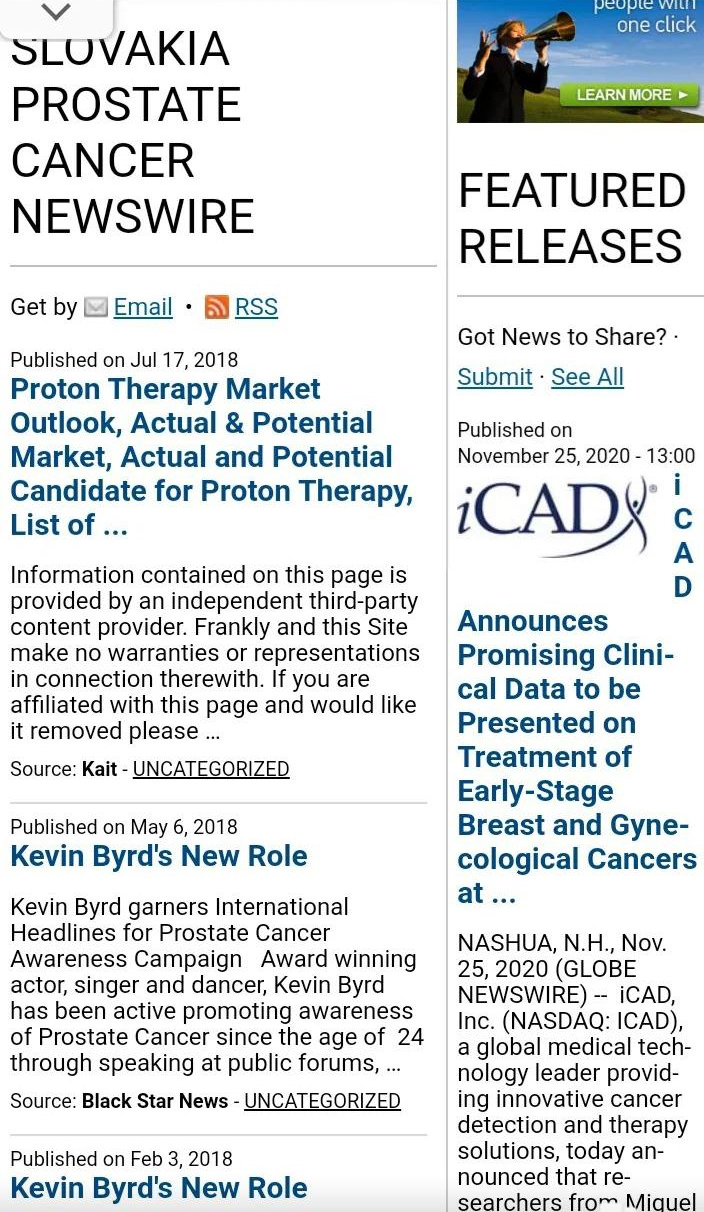Open the Proton Therapy Market Outlook article
704x1212 pixels.
pyautogui.click(x=212, y=457)
